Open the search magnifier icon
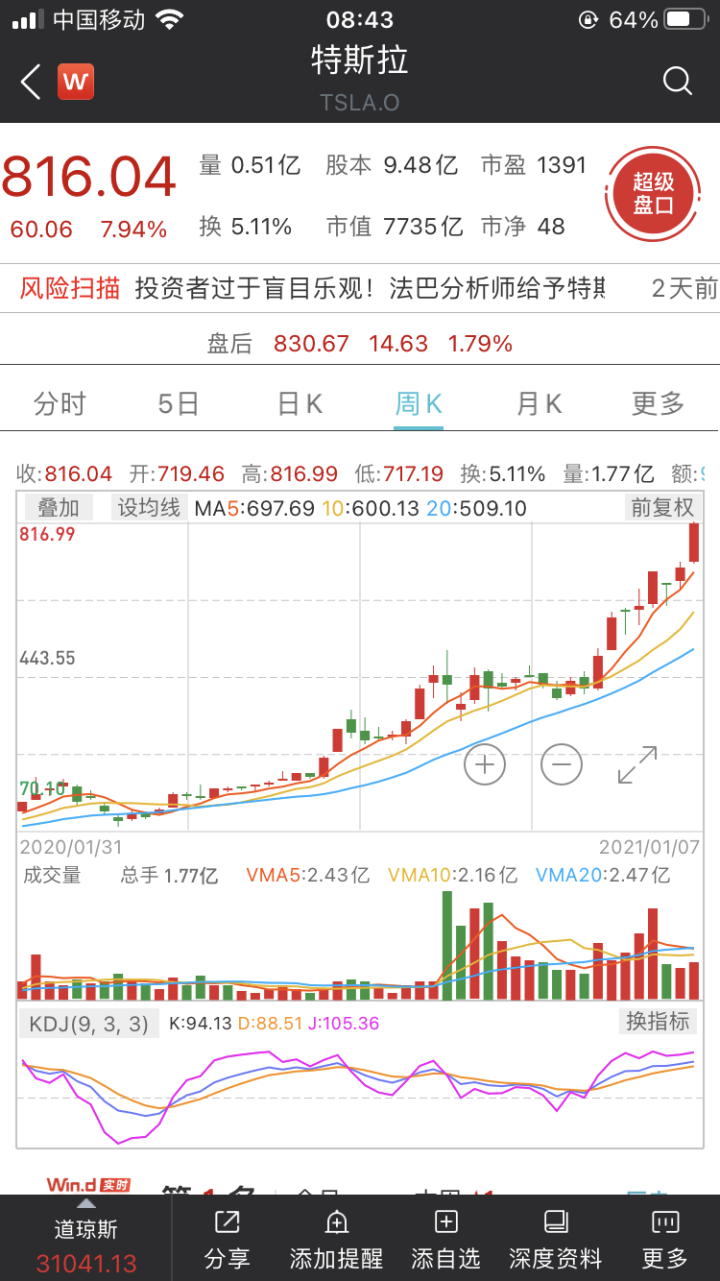The width and height of the screenshot is (720, 1281). click(x=677, y=81)
